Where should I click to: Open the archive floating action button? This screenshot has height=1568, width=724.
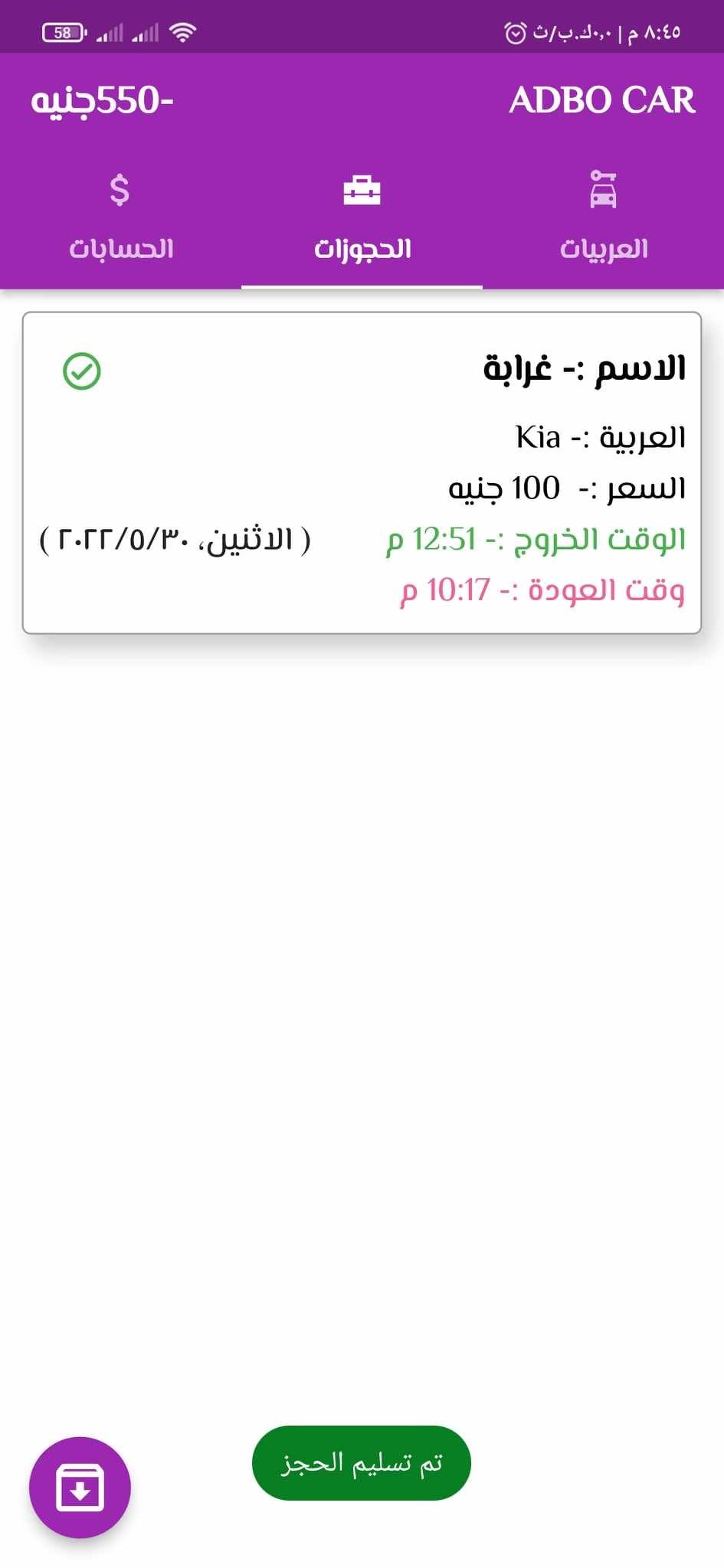pos(80,1488)
